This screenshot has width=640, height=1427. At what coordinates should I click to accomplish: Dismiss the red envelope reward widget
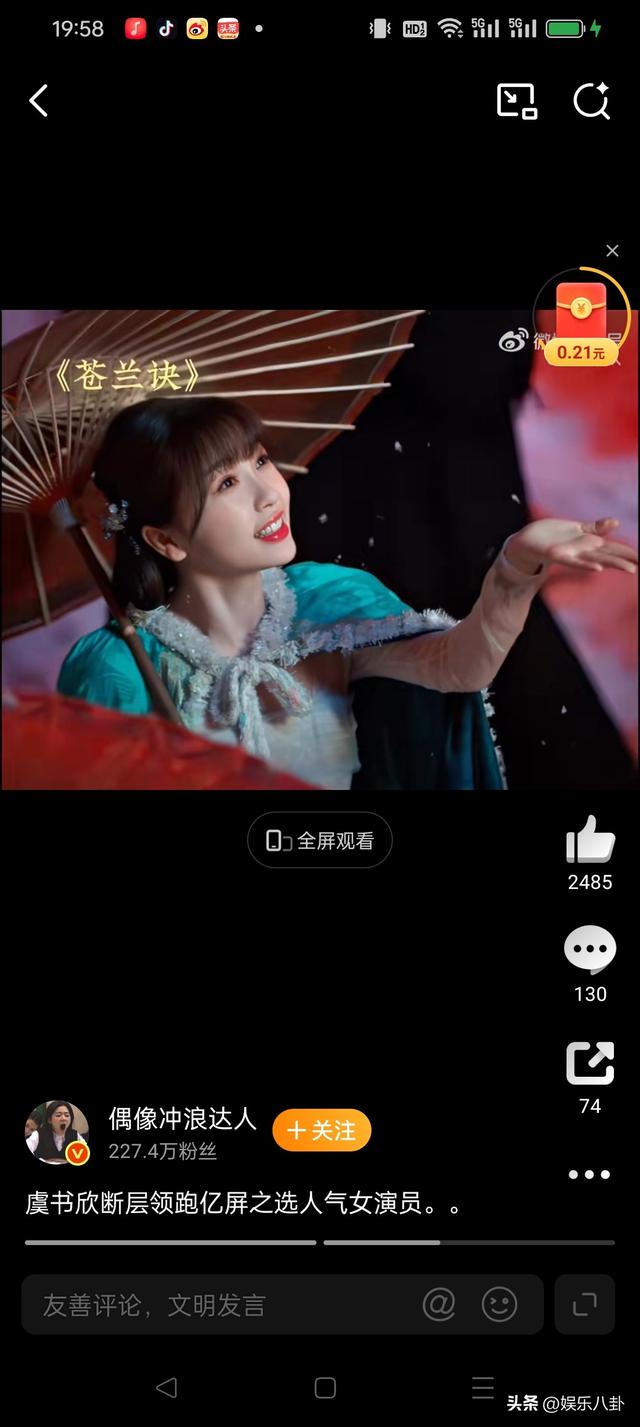[x=612, y=251]
